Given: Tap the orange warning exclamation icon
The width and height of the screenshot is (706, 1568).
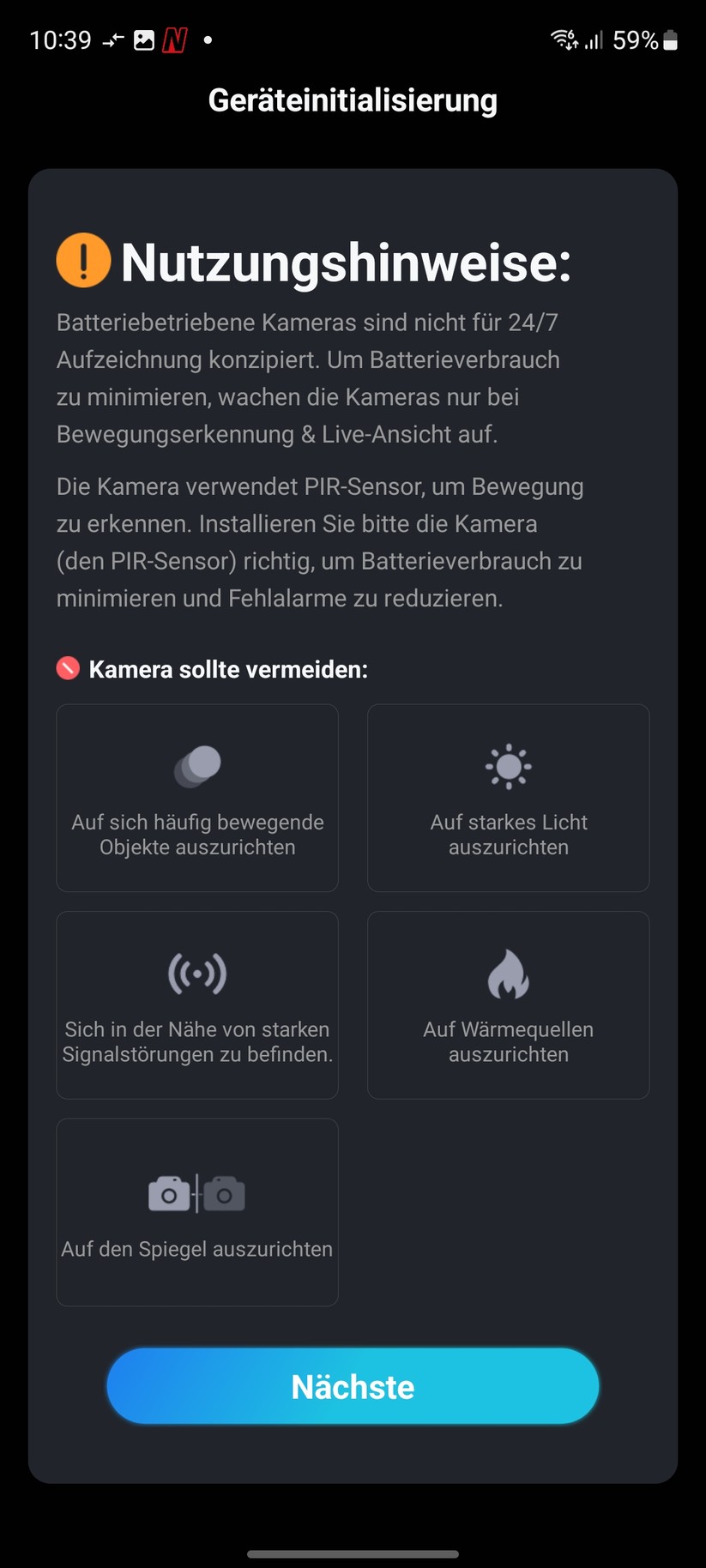Looking at the screenshot, I should [82, 261].
